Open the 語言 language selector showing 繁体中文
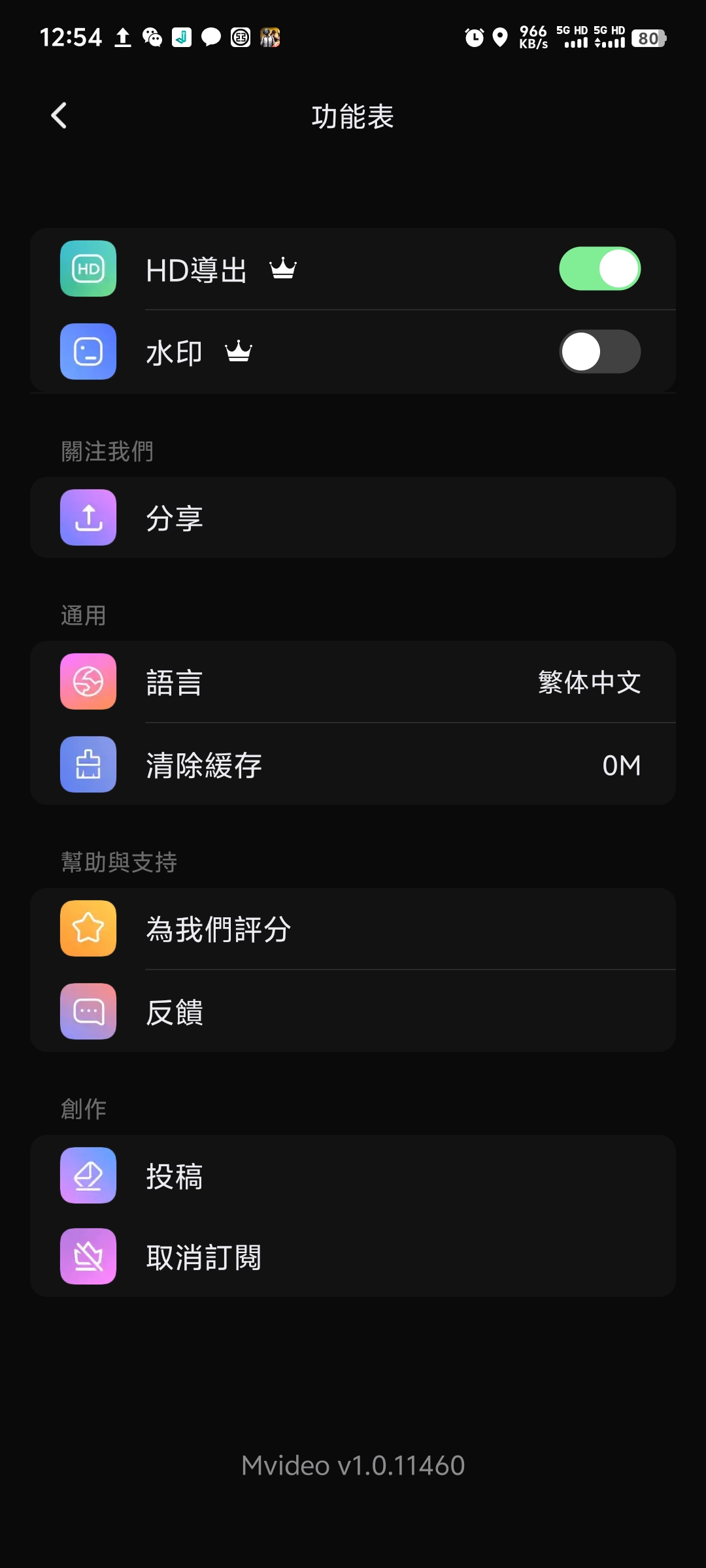706x1568 pixels. coord(353,681)
